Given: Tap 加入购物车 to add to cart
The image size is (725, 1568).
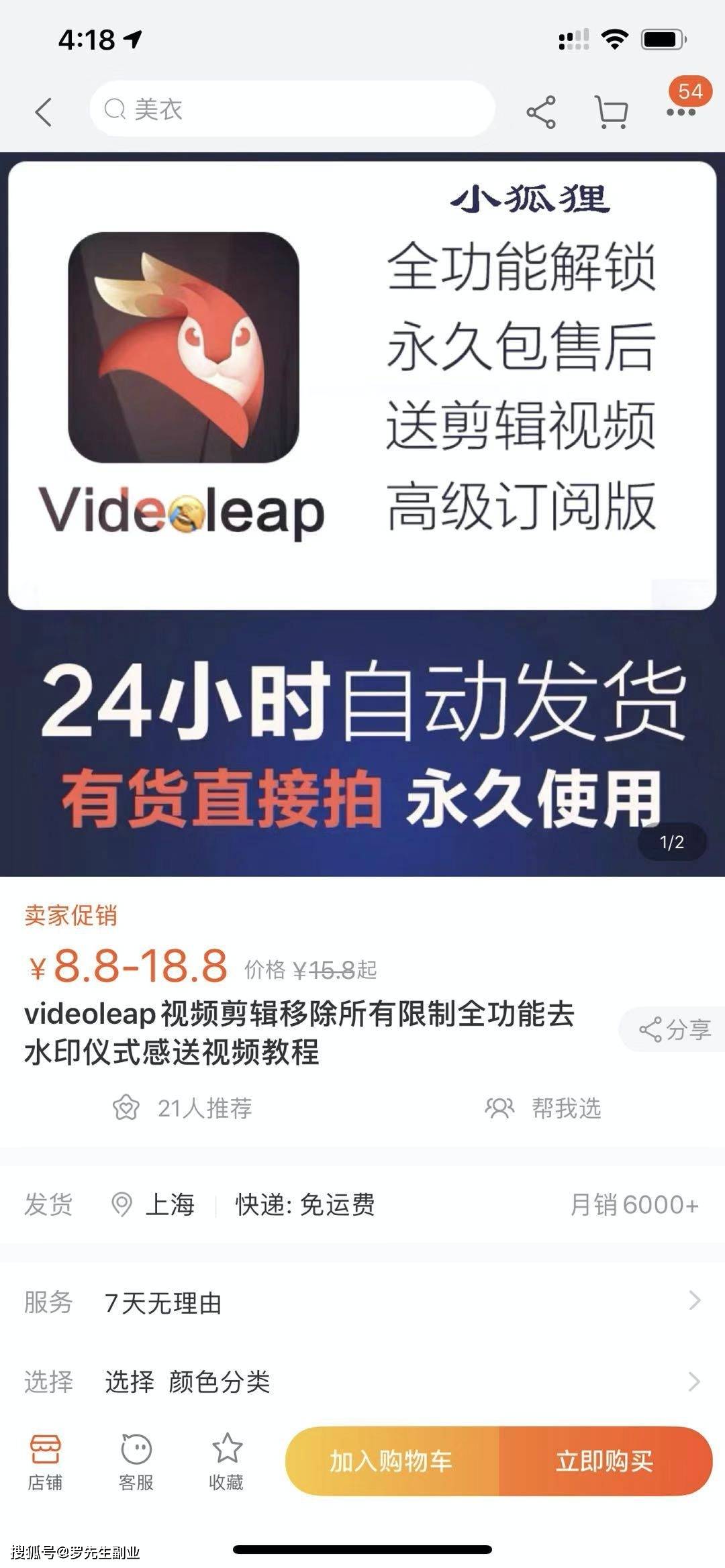Looking at the screenshot, I should point(391,1461).
